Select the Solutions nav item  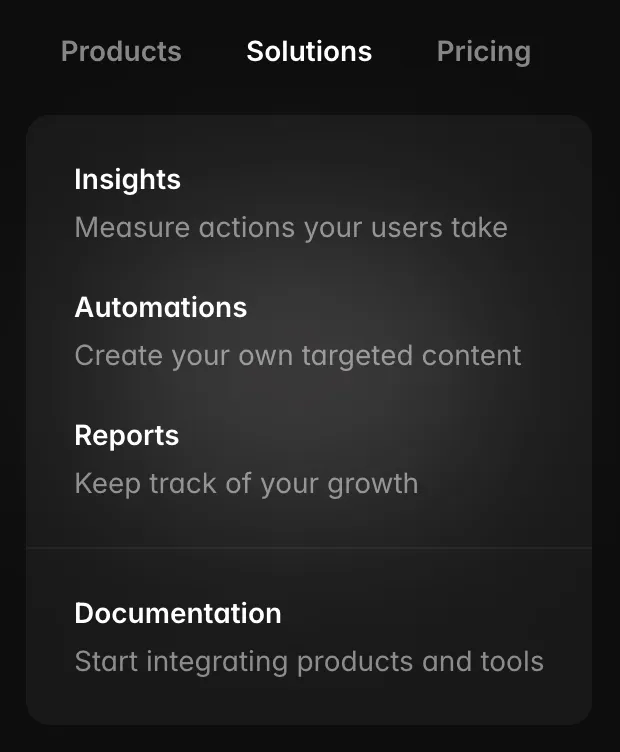[x=309, y=52]
